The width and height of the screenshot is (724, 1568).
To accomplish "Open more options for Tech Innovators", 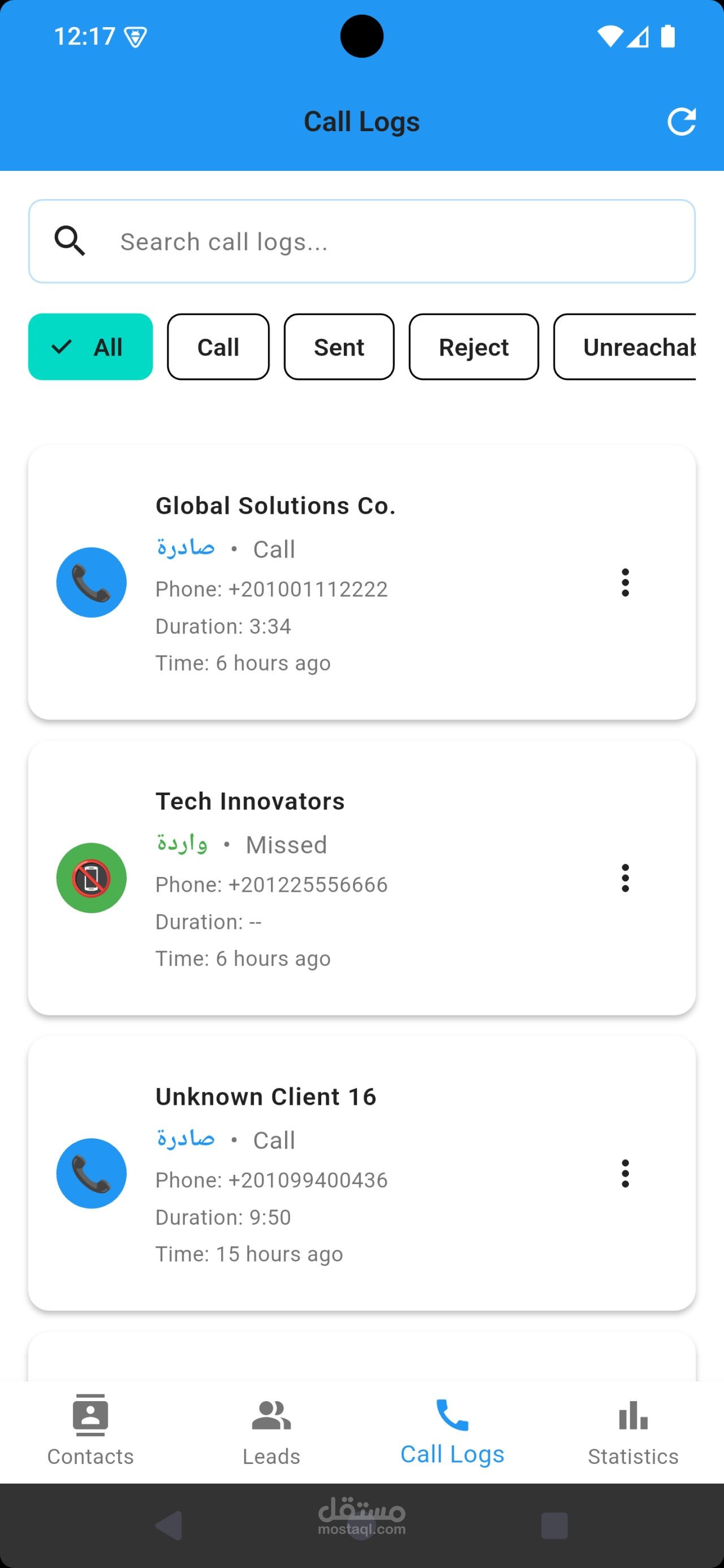I will pos(625,878).
